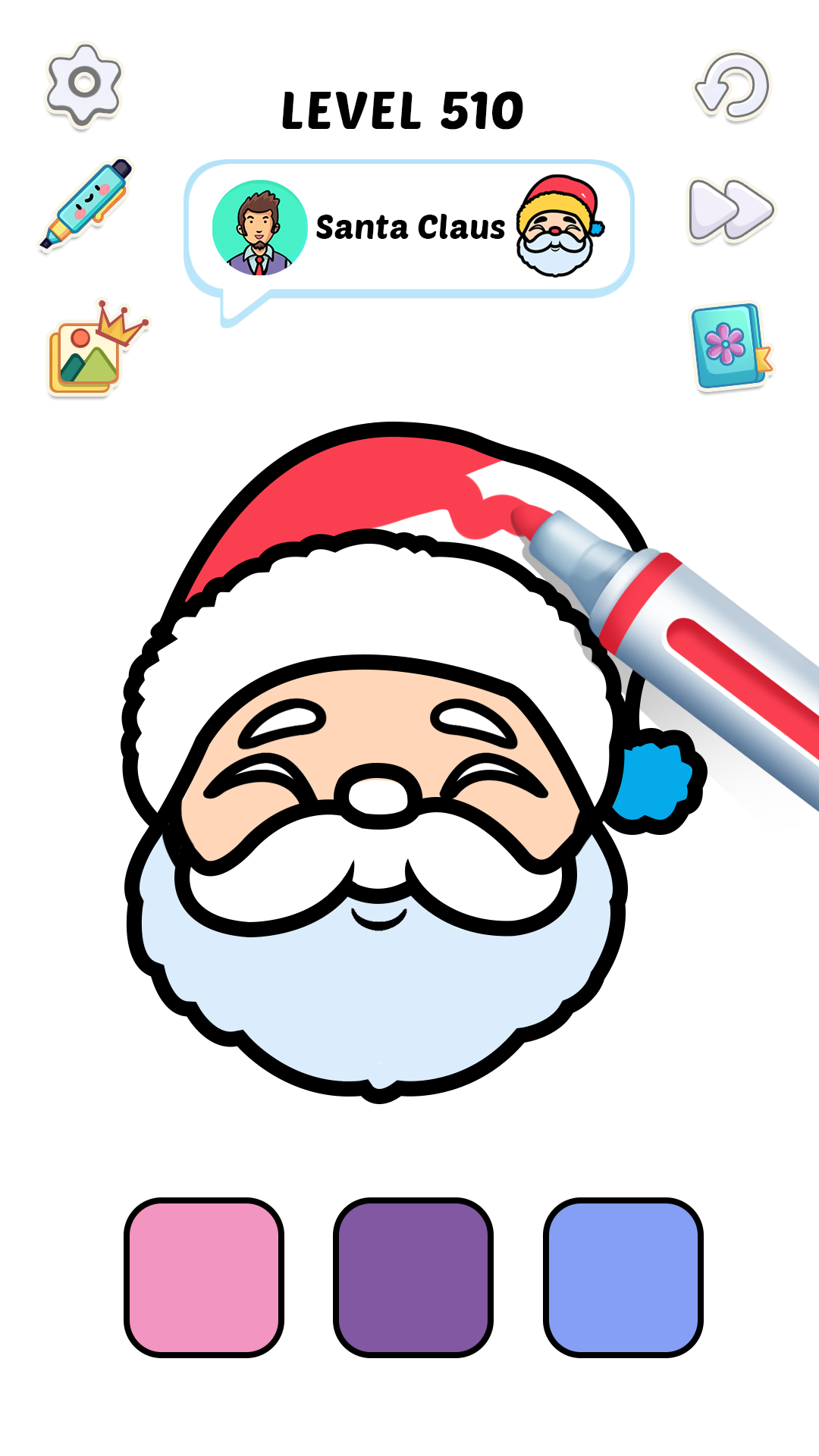Open the premium picture gallery
Screen dimensions: 819x1456
[93, 352]
